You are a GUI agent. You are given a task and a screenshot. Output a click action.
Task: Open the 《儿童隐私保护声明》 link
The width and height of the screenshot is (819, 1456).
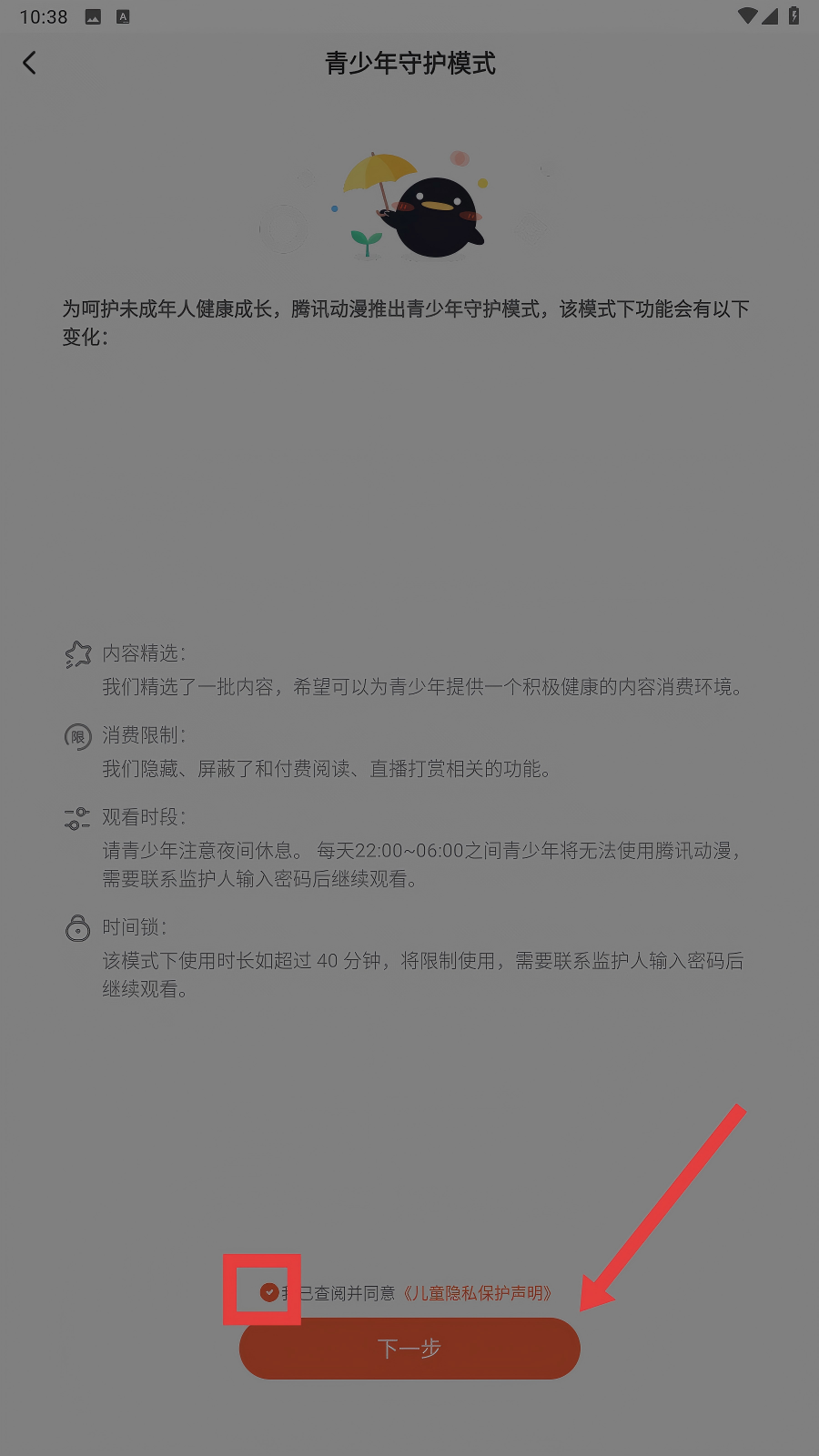pyautogui.click(x=478, y=1293)
